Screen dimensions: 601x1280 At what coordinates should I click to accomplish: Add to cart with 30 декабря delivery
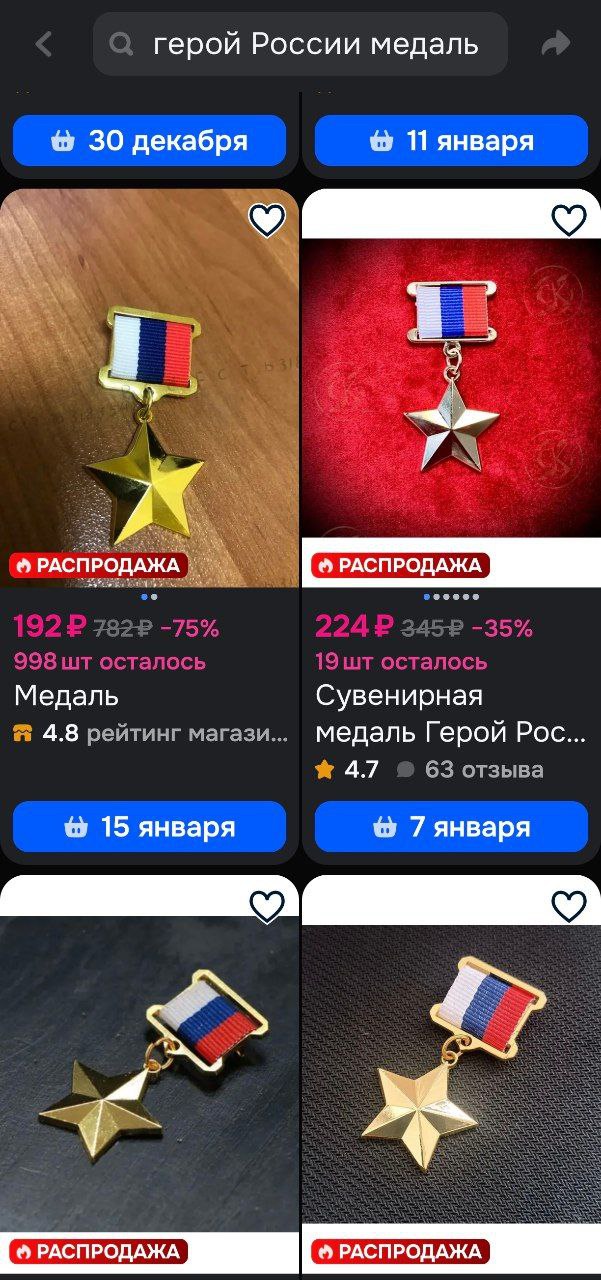[x=149, y=141]
